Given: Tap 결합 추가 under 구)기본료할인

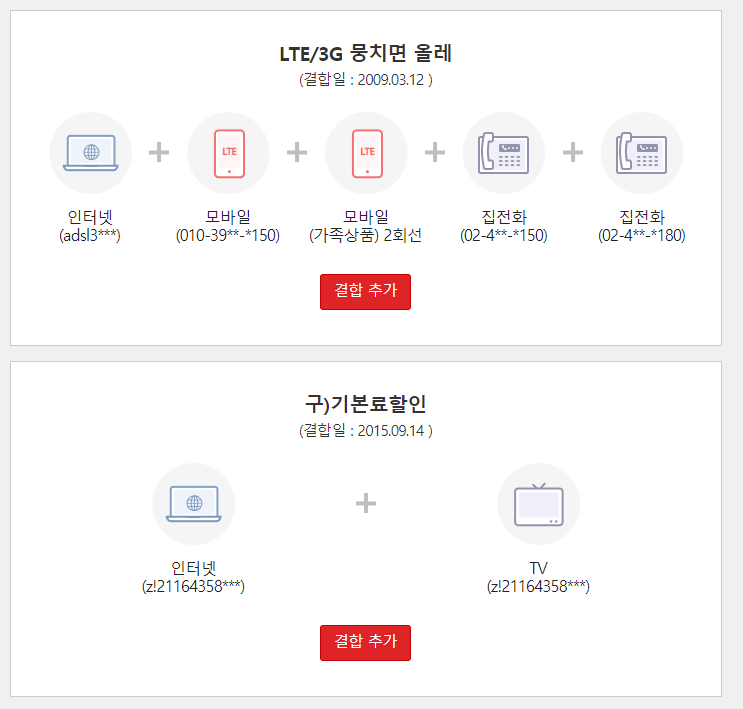Looking at the screenshot, I should tap(365, 642).
